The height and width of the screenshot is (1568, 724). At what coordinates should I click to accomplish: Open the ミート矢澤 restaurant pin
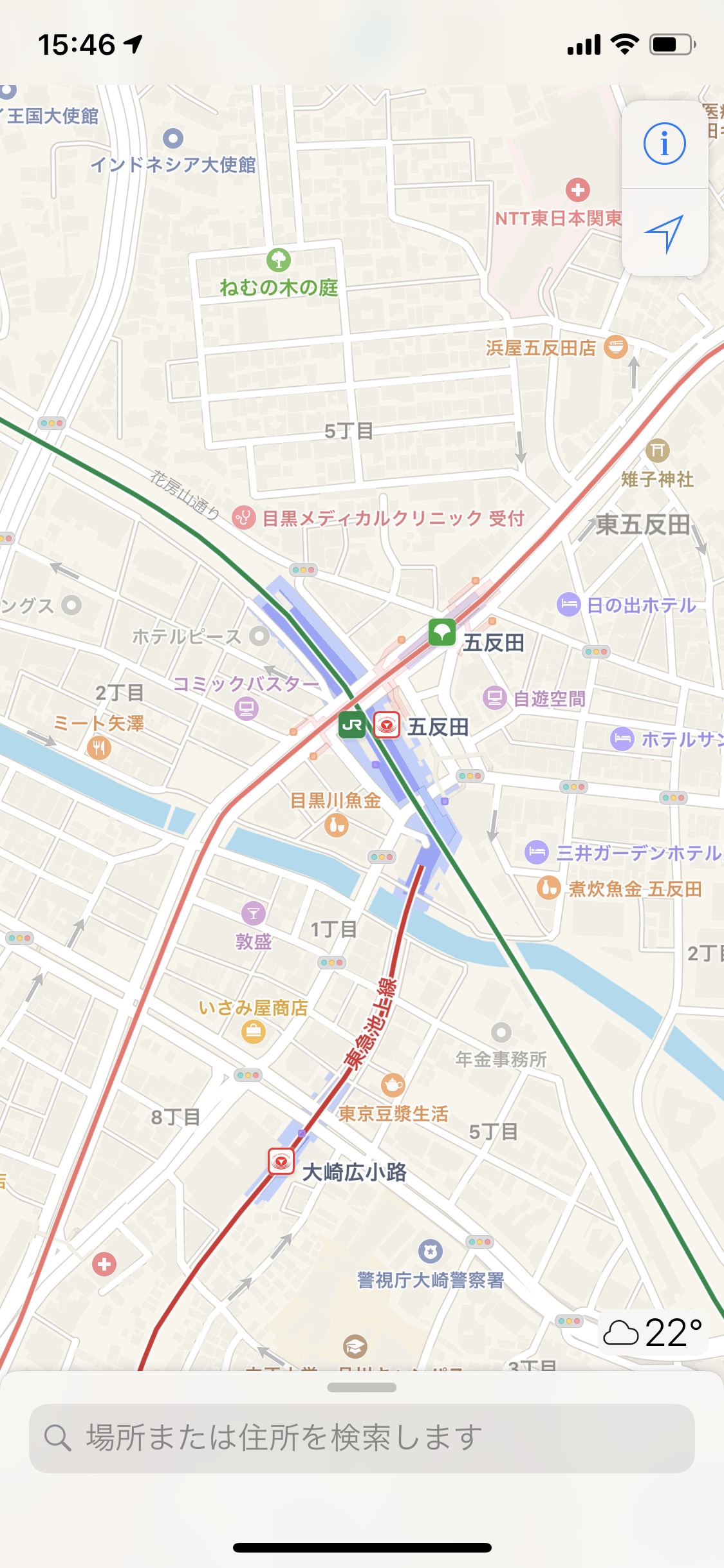click(98, 747)
